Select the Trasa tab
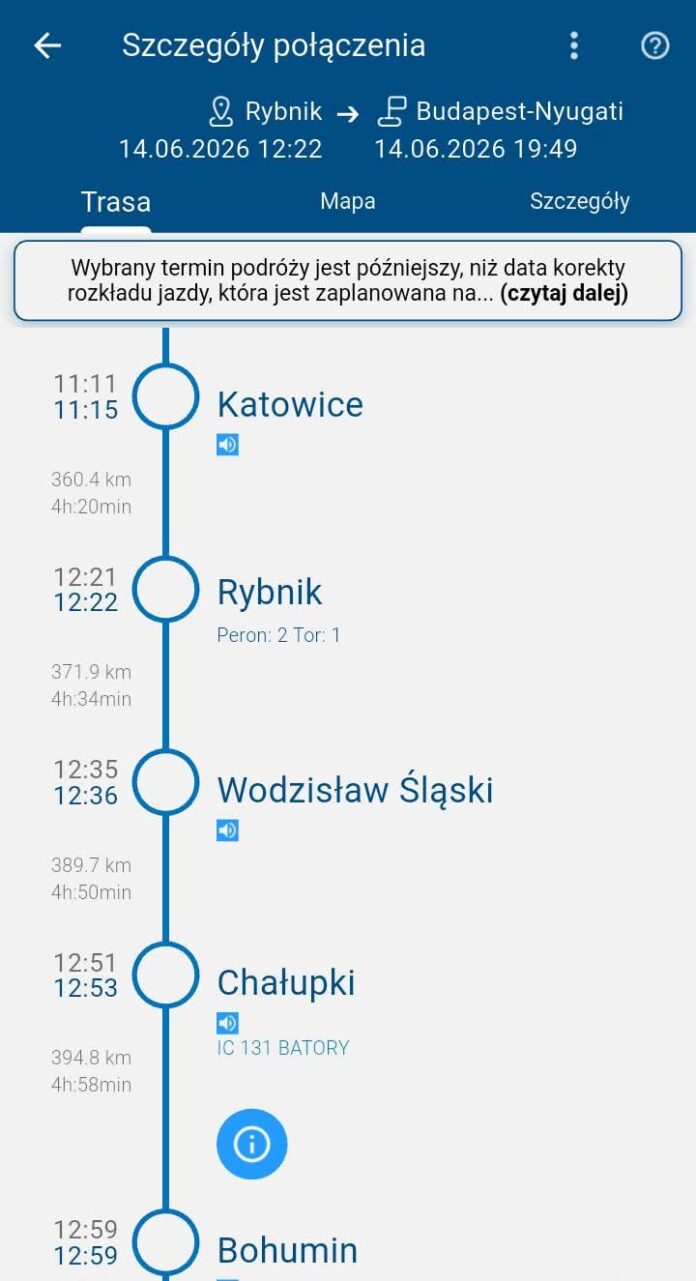This screenshot has height=1281, width=696. [x=116, y=202]
